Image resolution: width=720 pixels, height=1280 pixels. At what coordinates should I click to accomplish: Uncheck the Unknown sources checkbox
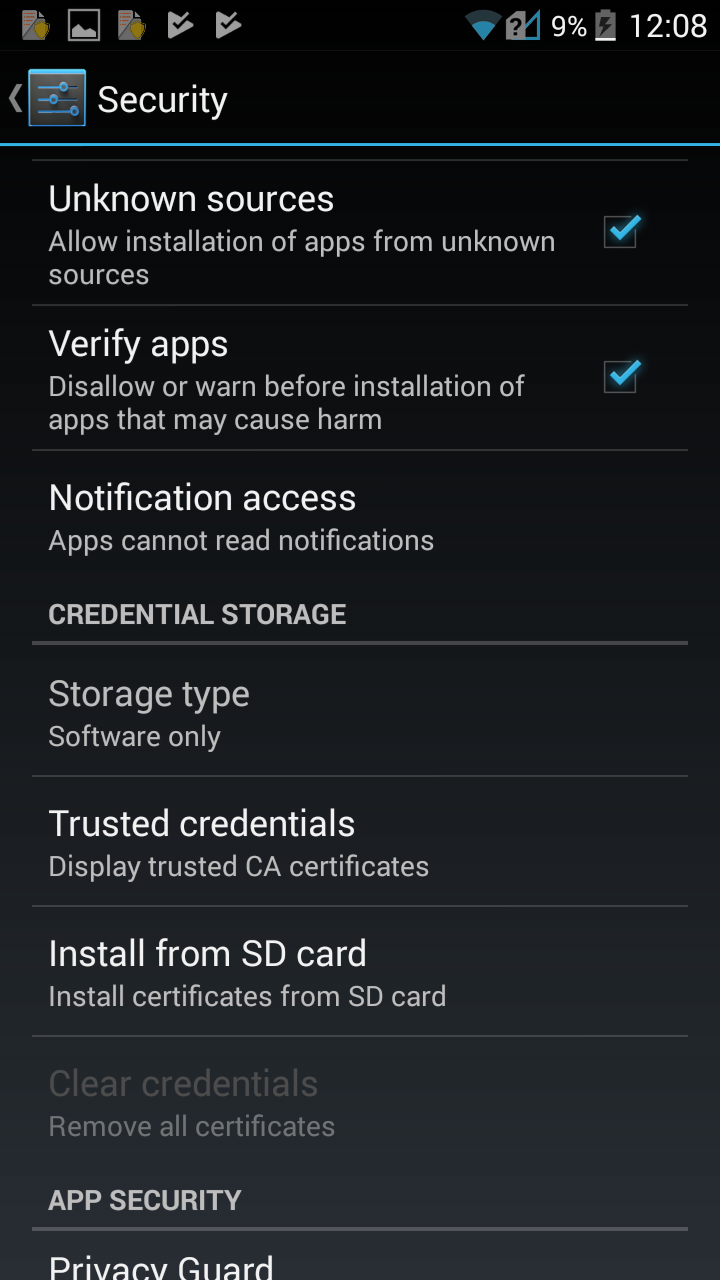coord(620,232)
